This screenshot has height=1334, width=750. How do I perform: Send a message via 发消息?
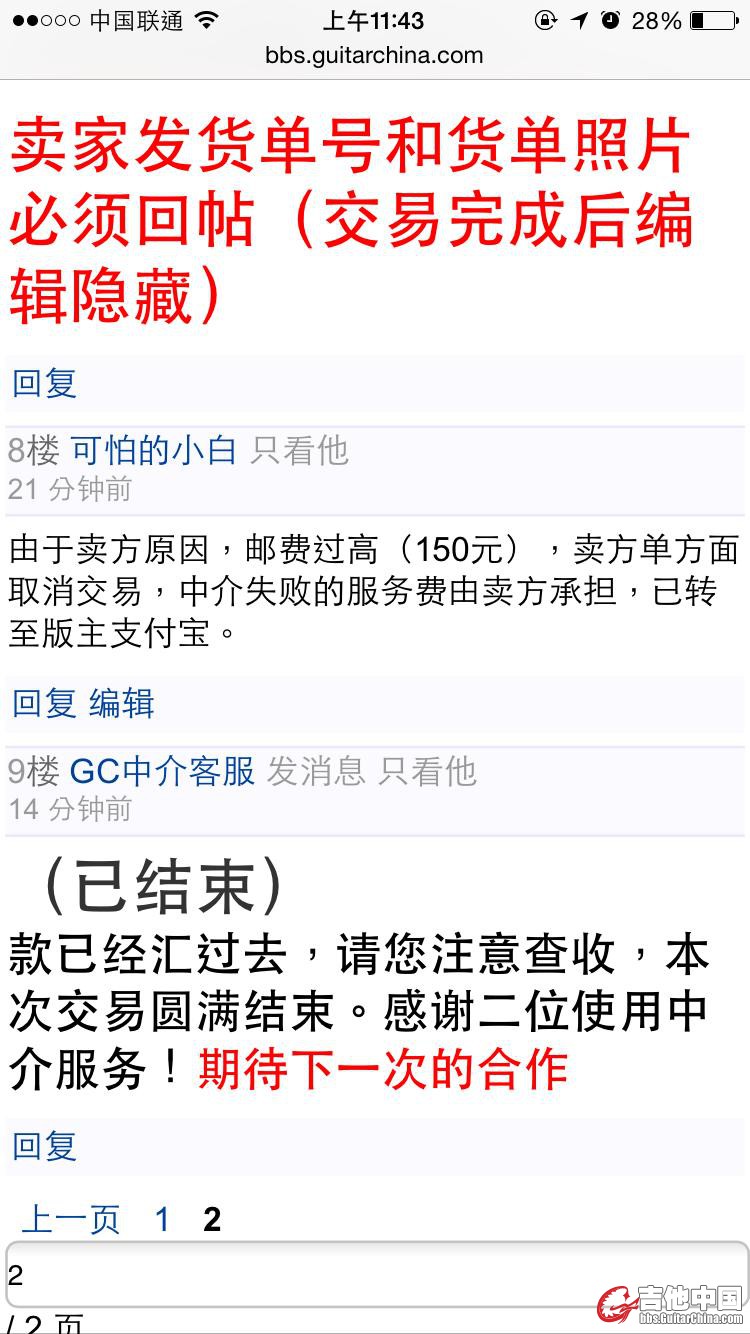click(x=316, y=771)
